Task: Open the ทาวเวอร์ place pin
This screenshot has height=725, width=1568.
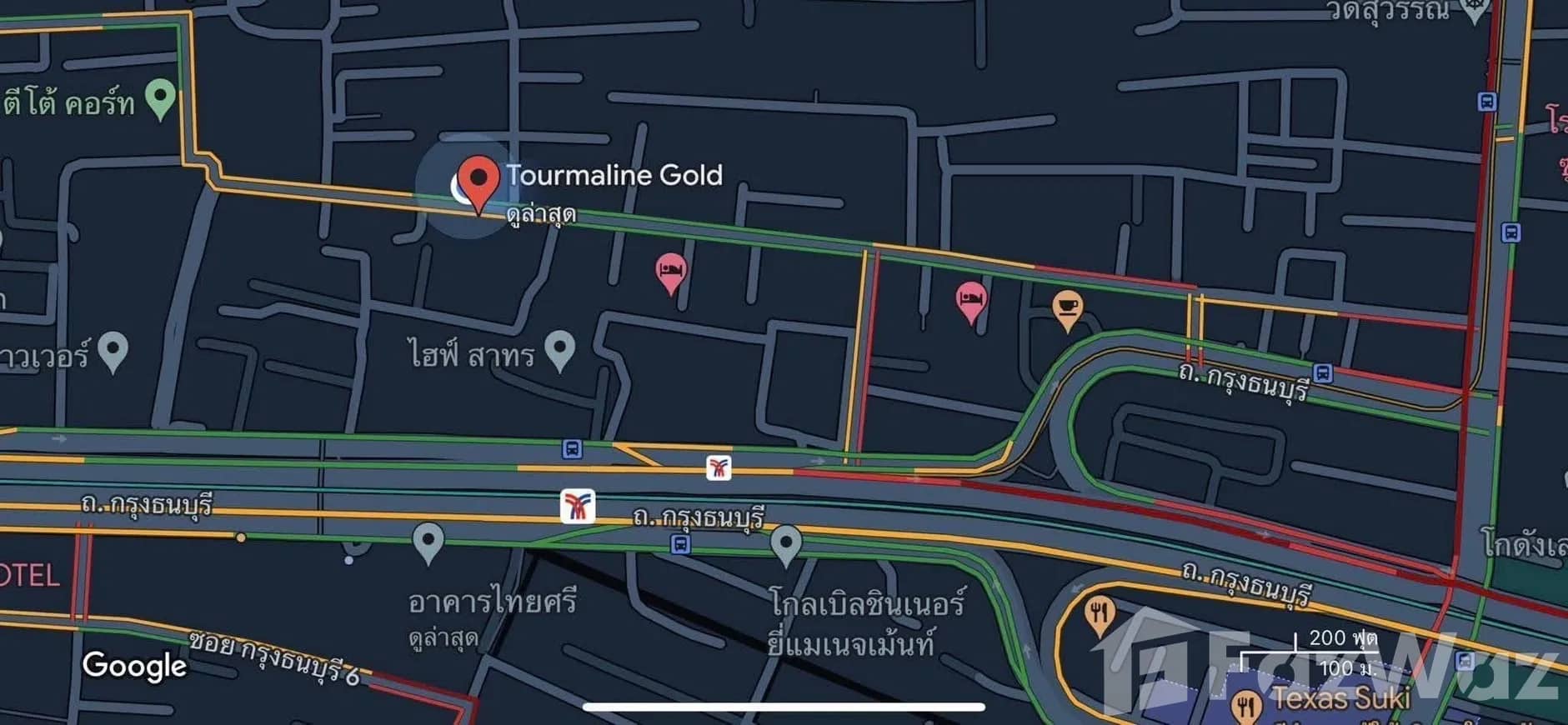Action: tap(113, 350)
